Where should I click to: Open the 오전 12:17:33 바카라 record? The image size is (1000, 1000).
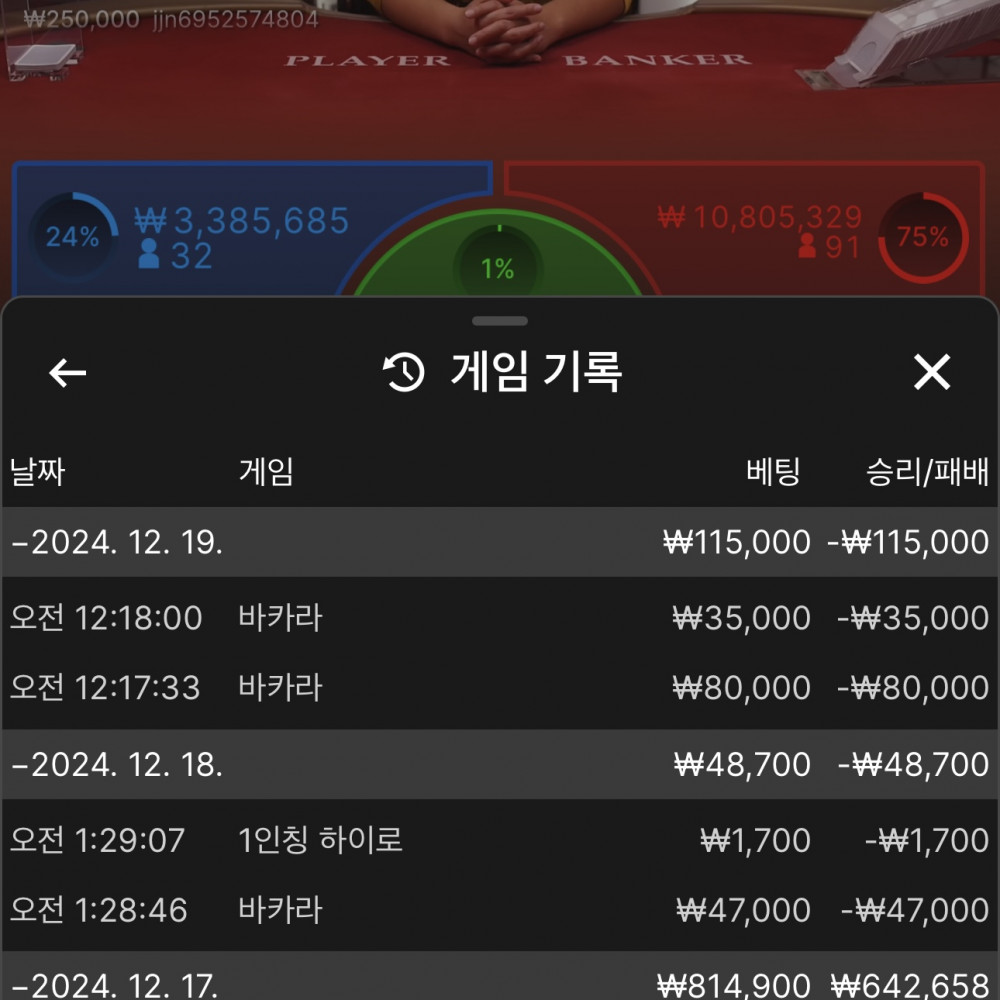click(500, 688)
